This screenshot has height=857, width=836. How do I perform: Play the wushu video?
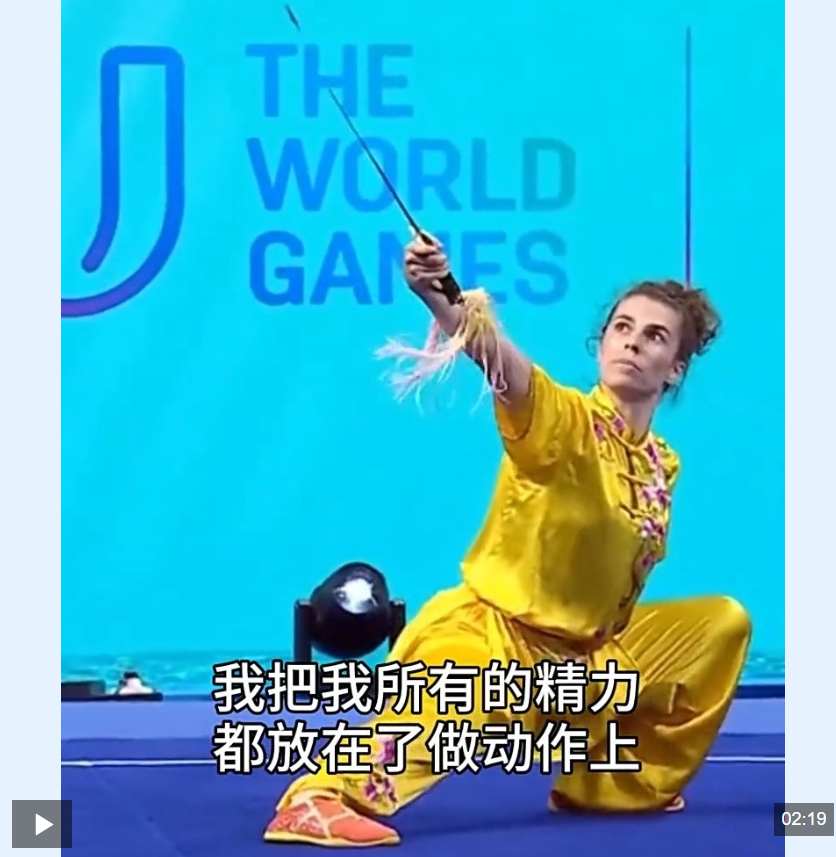coord(41,823)
